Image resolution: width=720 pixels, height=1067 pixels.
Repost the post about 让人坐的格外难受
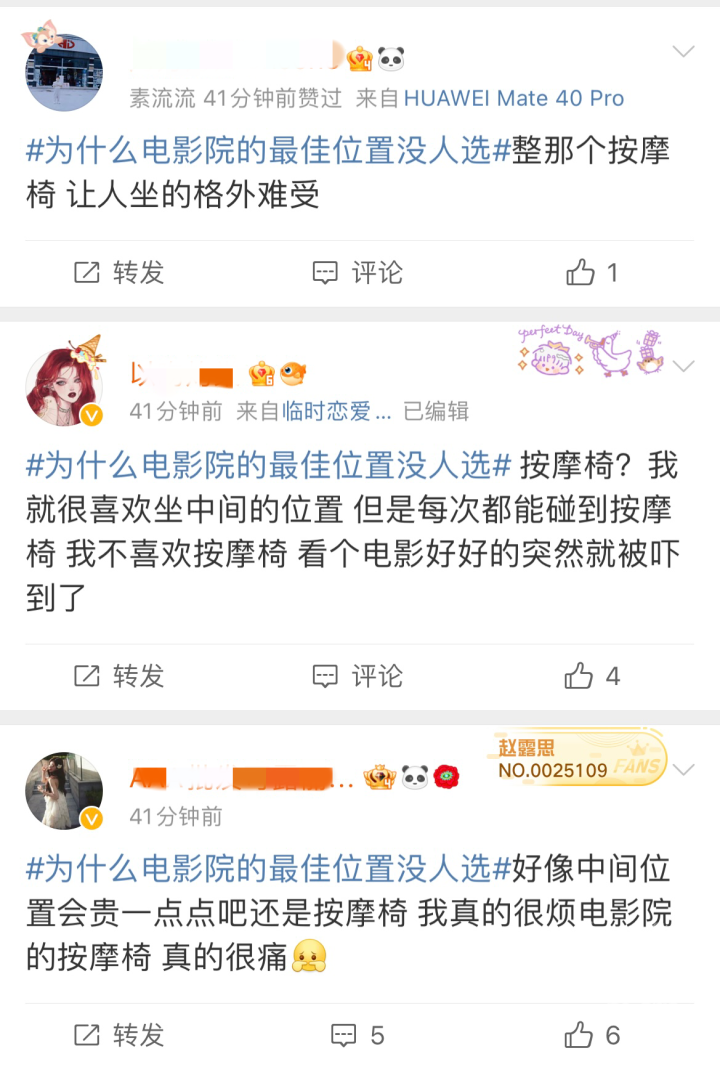coord(119,272)
